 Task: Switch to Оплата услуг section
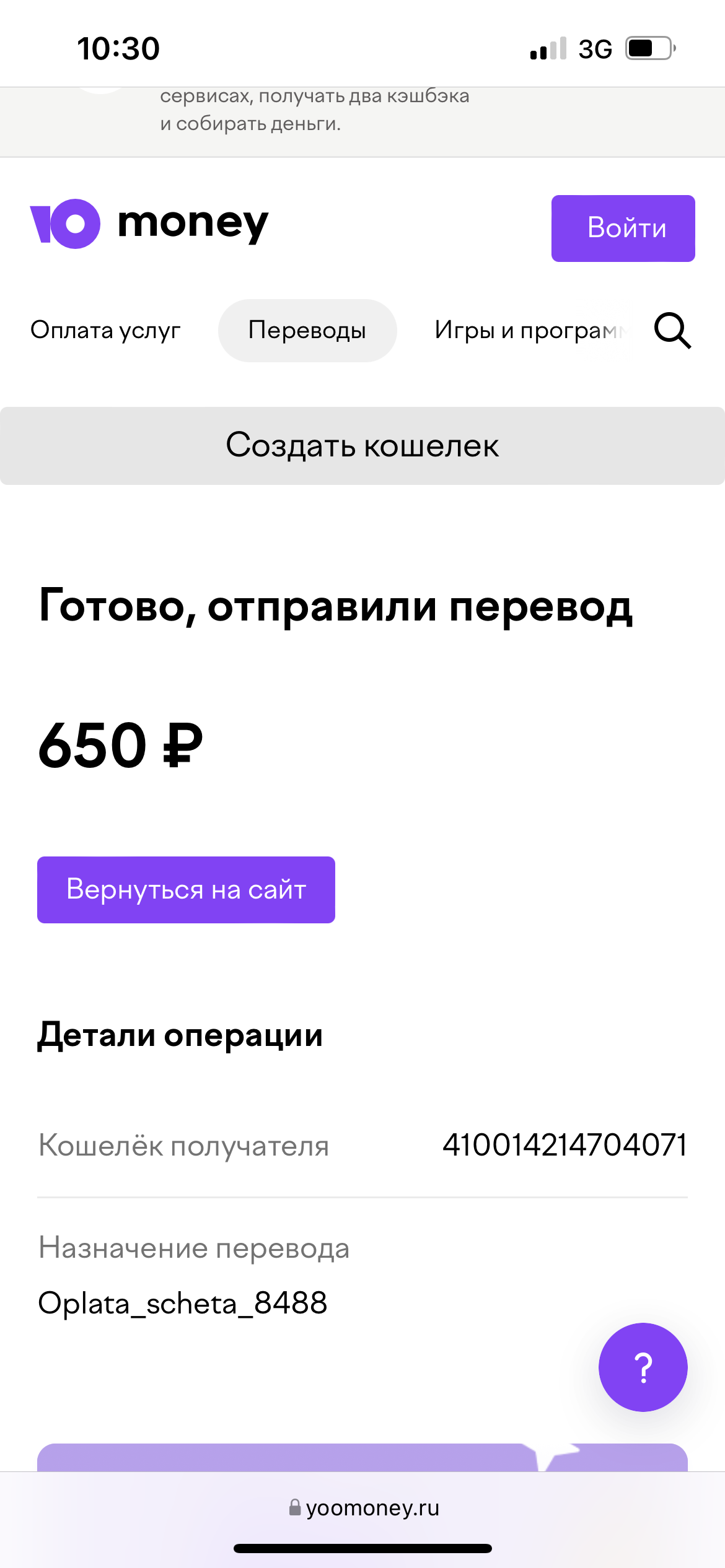coord(105,331)
